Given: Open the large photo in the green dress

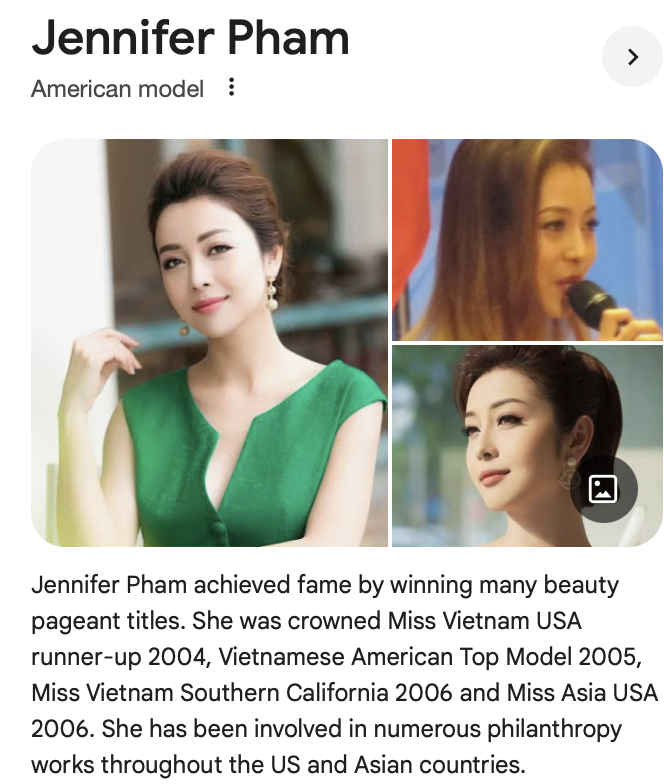Looking at the screenshot, I should (x=209, y=343).
